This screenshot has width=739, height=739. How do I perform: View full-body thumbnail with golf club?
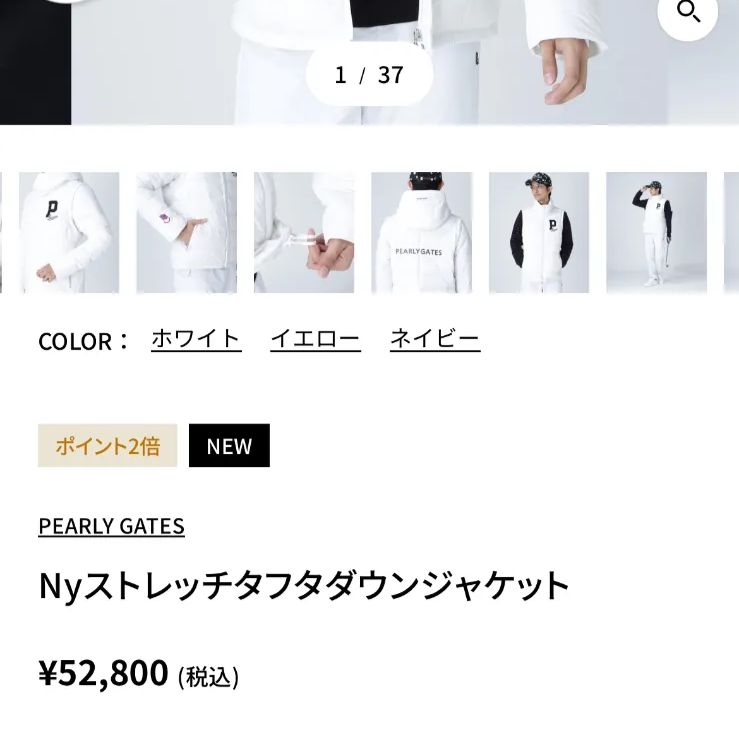[656, 233]
